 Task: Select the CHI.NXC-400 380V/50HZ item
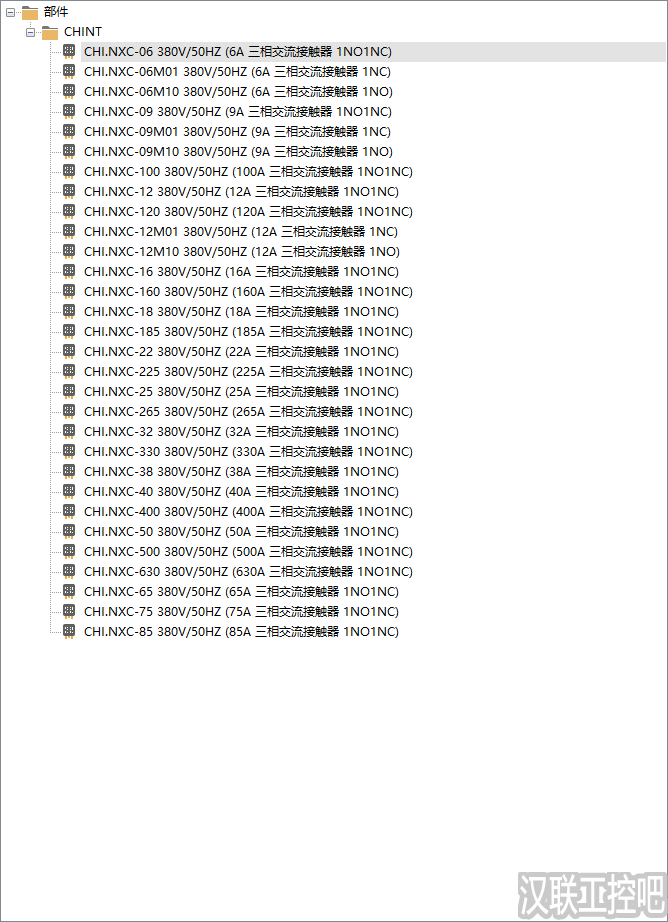click(x=247, y=512)
